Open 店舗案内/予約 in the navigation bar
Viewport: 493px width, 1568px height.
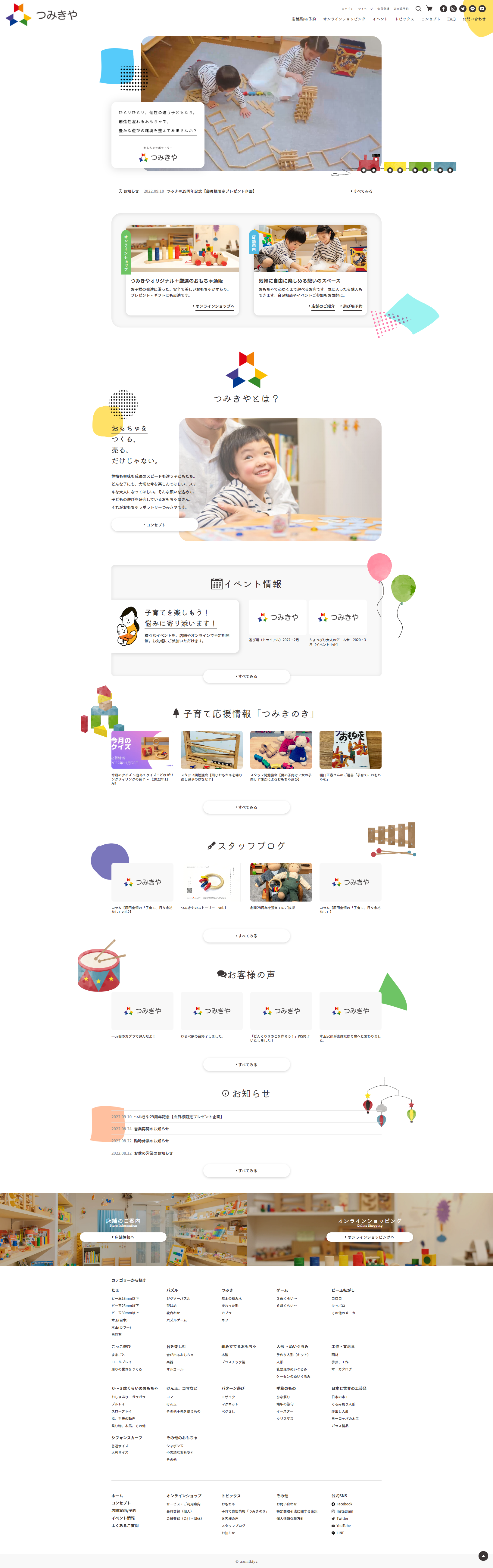pos(303,19)
